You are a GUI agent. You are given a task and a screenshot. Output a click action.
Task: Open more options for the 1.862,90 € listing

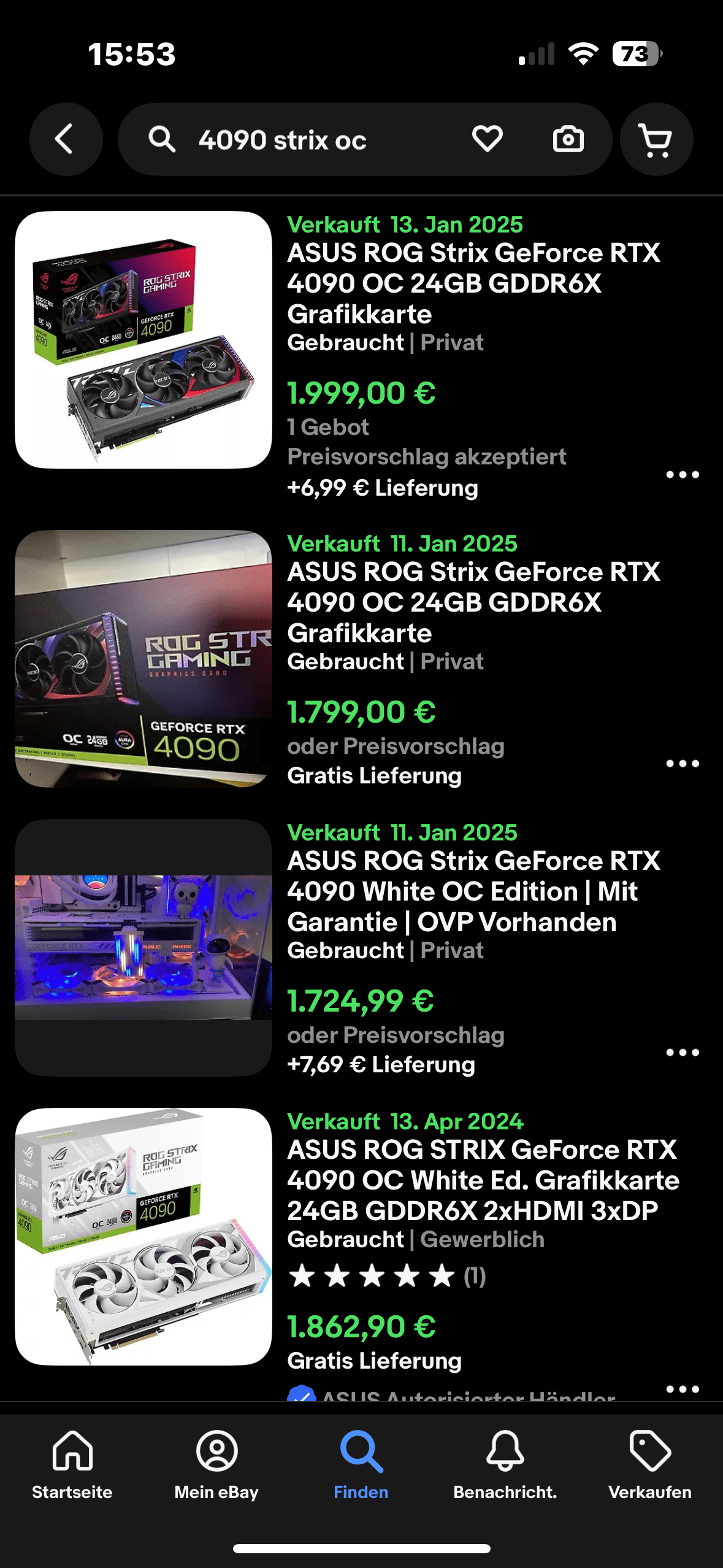point(682,1389)
